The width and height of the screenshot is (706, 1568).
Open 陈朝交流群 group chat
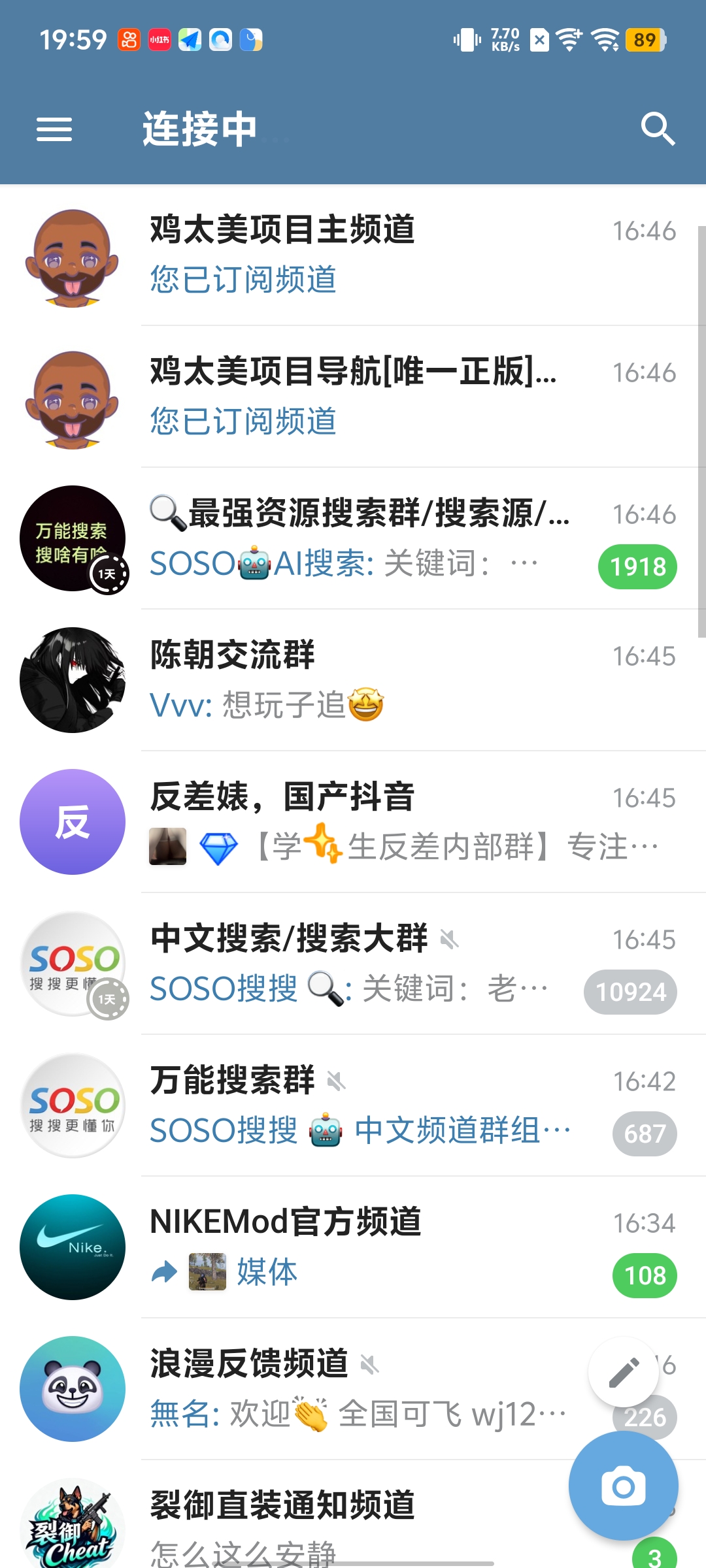pyautogui.click(x=353, y=680)
